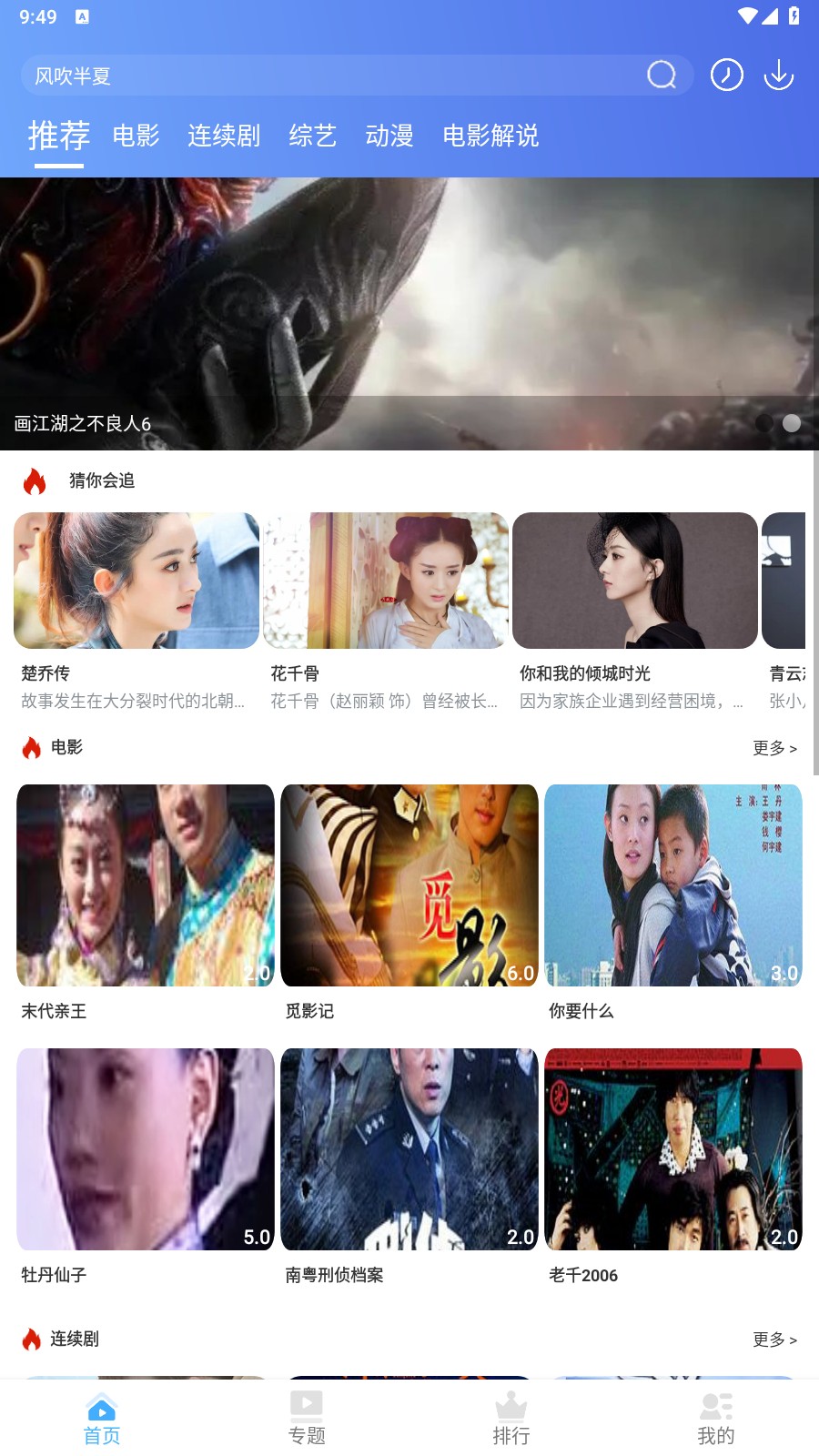This screenshot has width=819, height=1456.
Task: Open the 画江湖之不良人6 banner
Action: click(x=409, y=314)
